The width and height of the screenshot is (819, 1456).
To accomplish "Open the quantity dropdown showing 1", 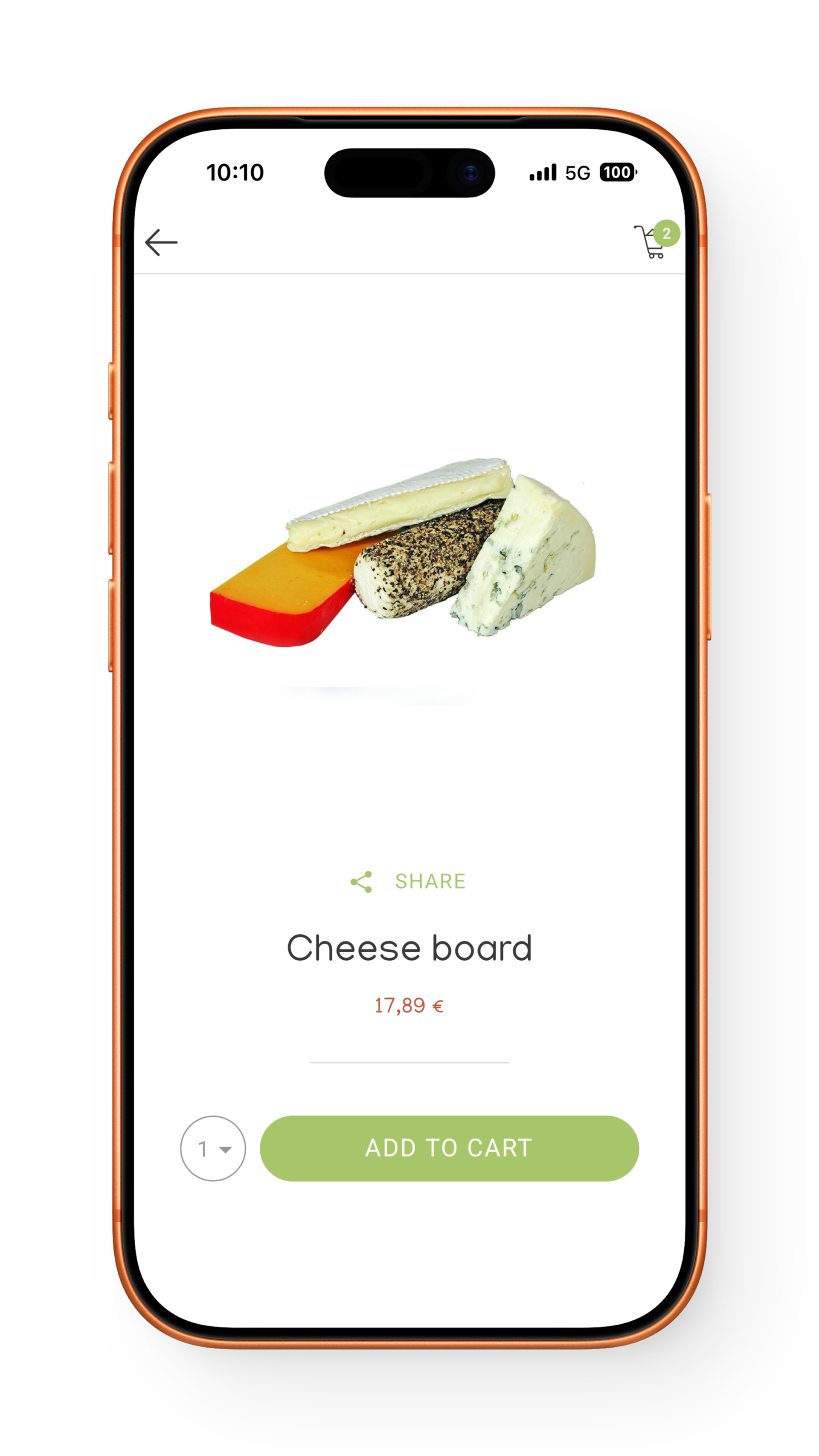I will click(x=213, y=1148).
